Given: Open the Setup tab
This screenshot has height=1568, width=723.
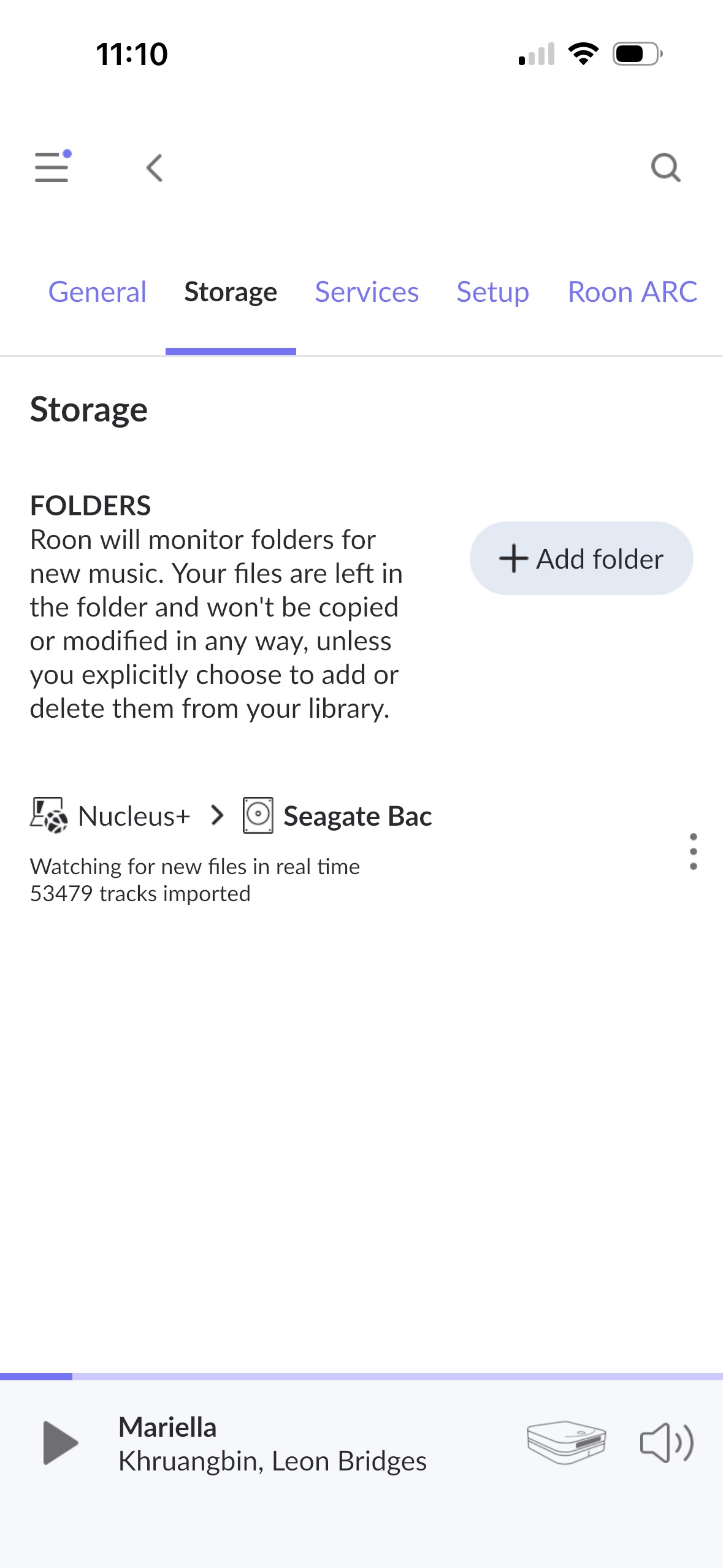Looking at the screenshot, I should tap(492, 292).
